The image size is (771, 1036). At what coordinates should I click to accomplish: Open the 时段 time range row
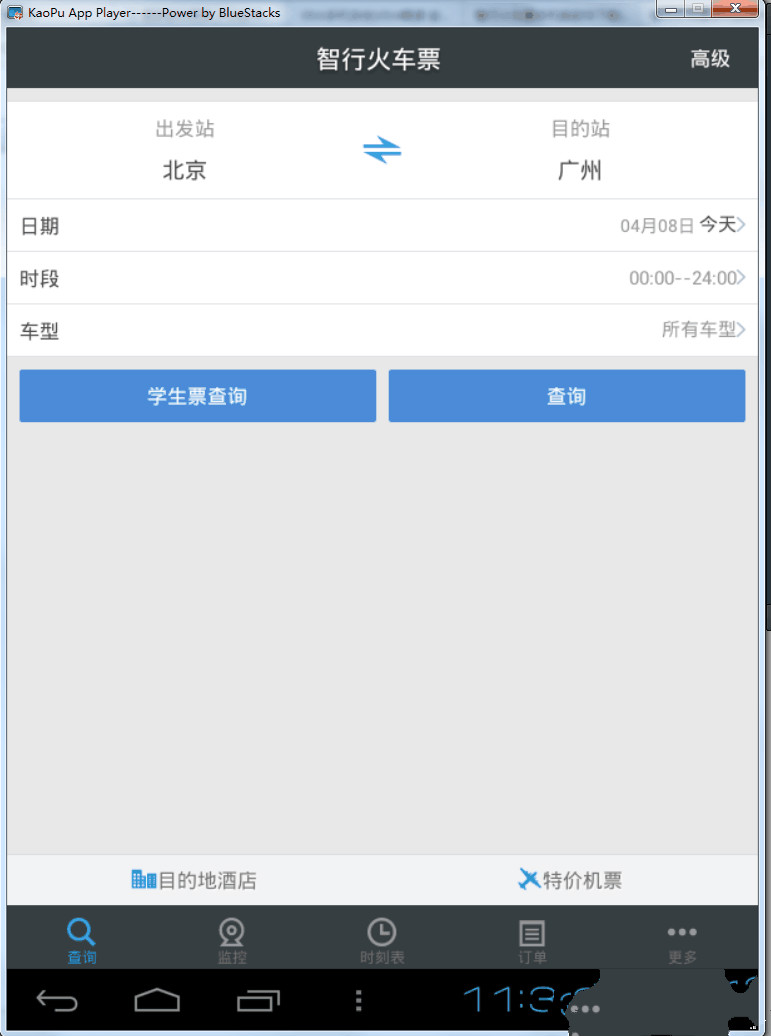pyautogui.click(x=382, y=278)
